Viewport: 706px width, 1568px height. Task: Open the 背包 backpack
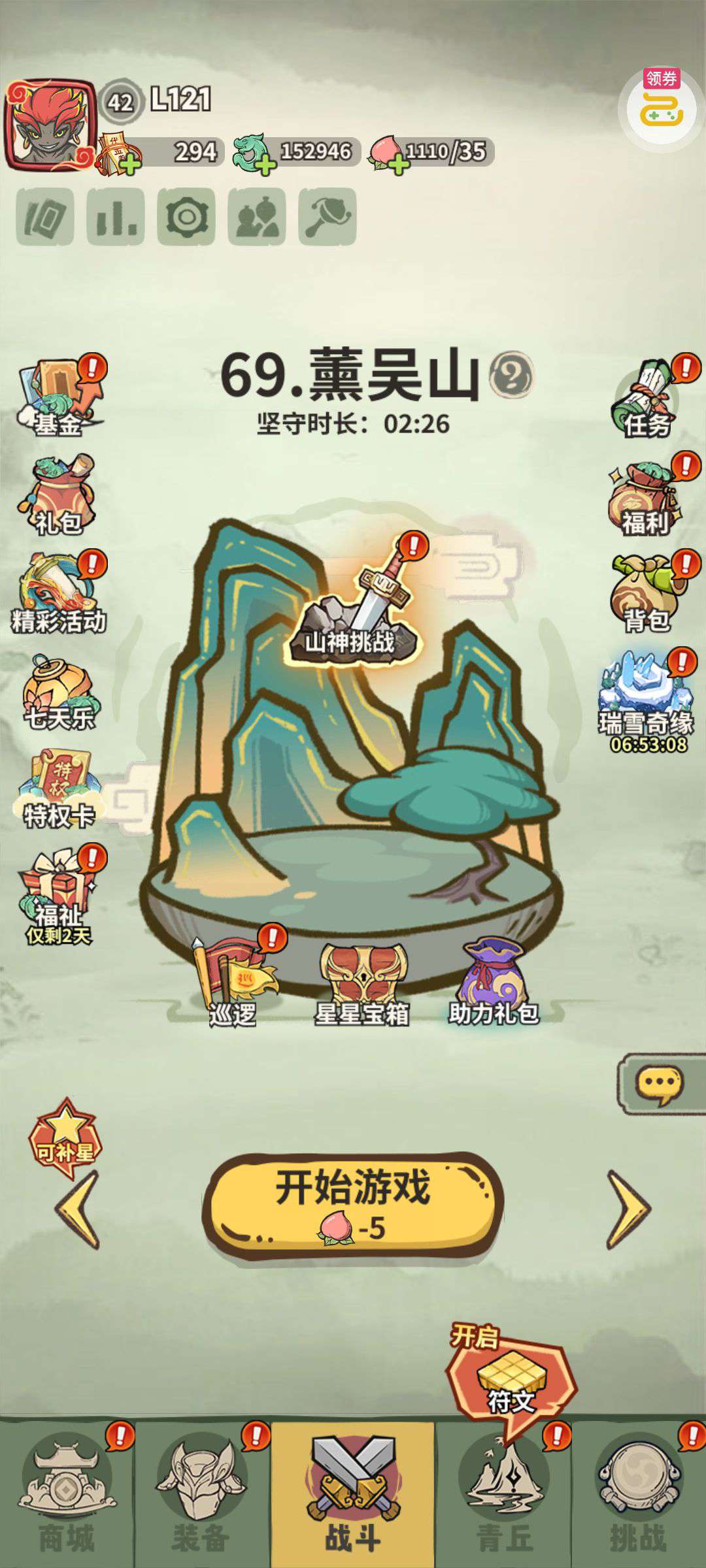pos(646,595)
